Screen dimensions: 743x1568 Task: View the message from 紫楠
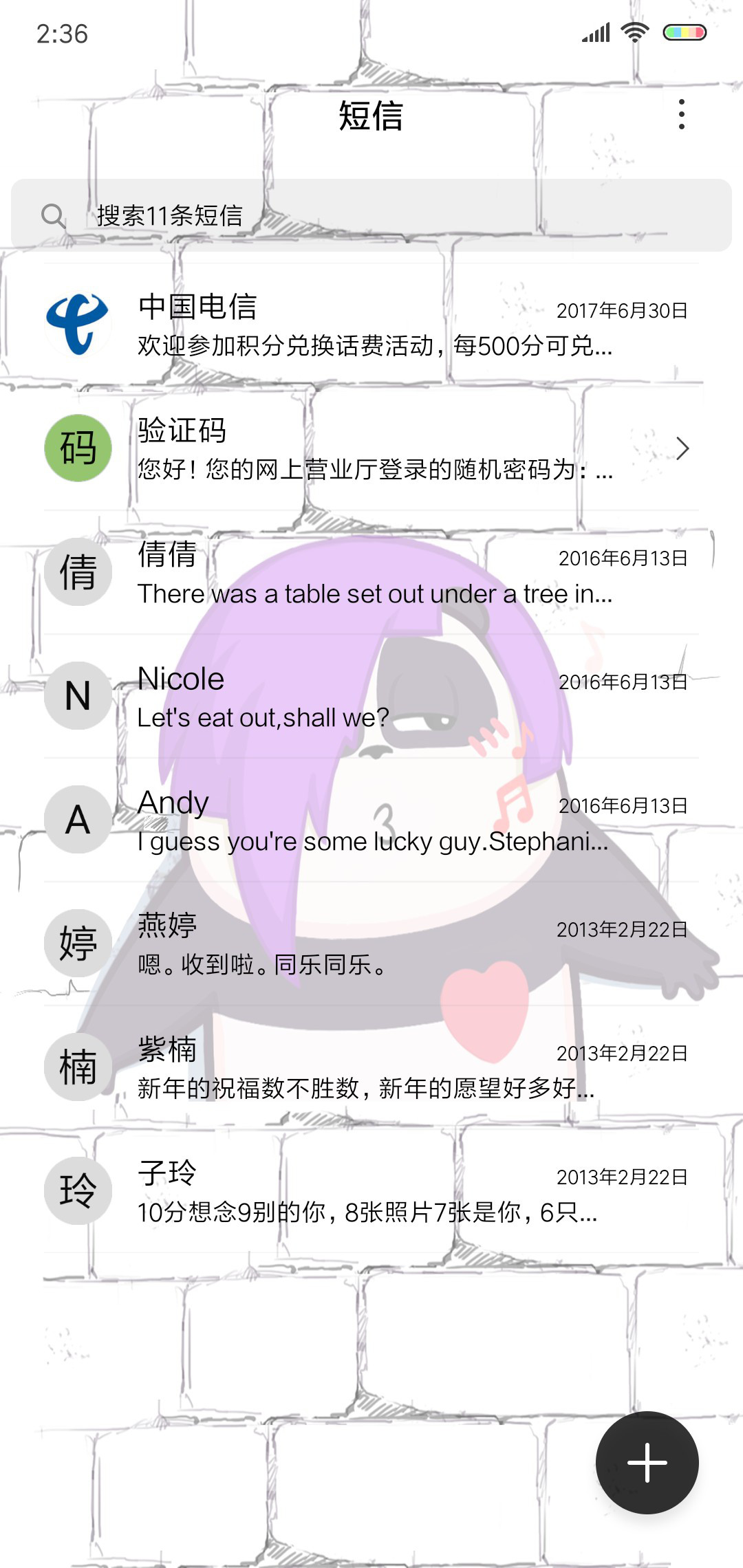pos(371,1068)
